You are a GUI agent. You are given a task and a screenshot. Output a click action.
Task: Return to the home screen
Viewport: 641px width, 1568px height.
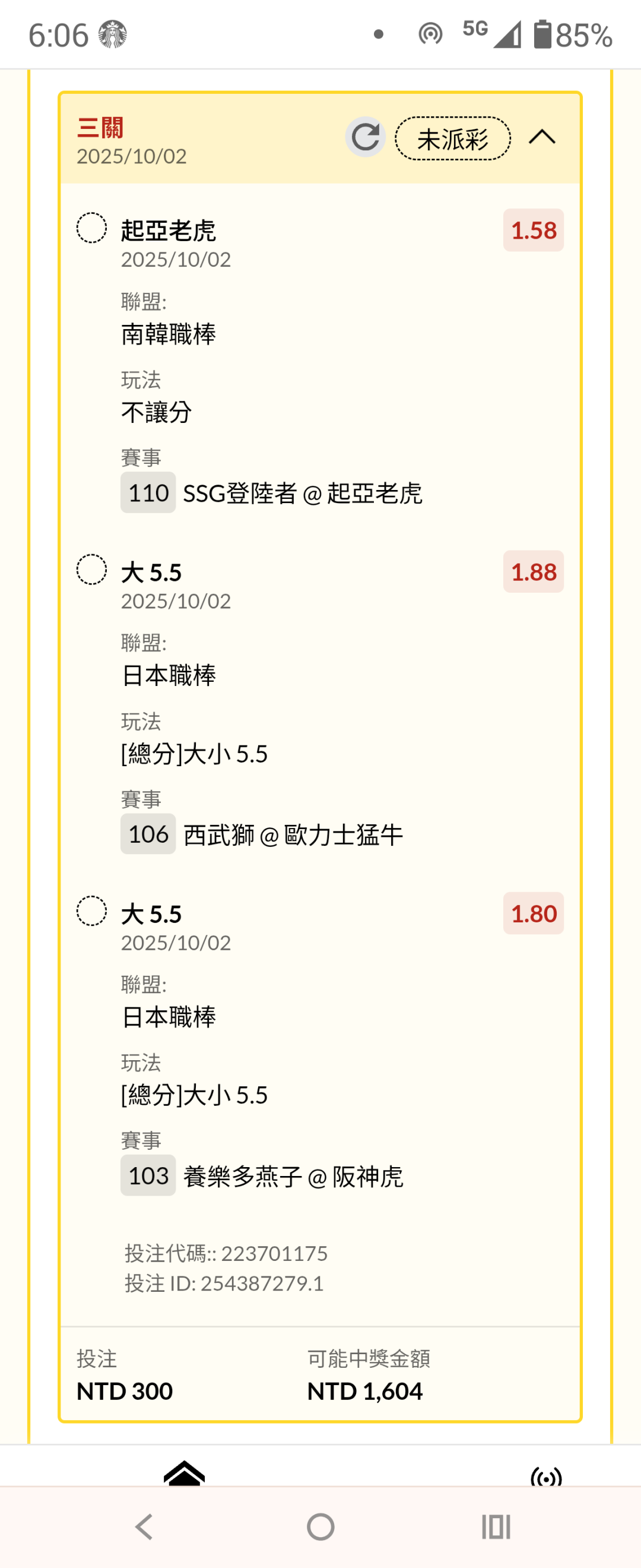[320, 1526]
